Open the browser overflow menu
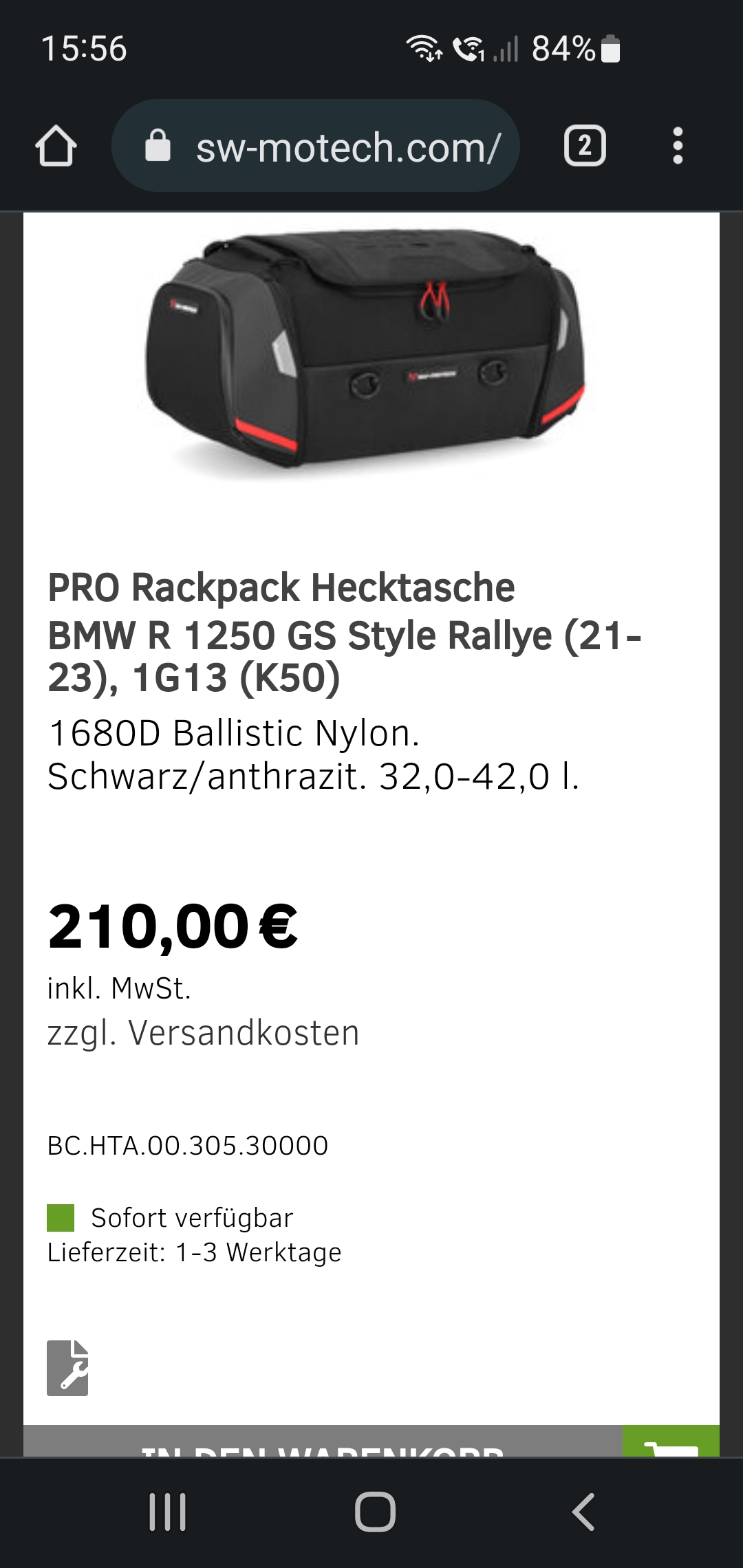 coord(678,146)
